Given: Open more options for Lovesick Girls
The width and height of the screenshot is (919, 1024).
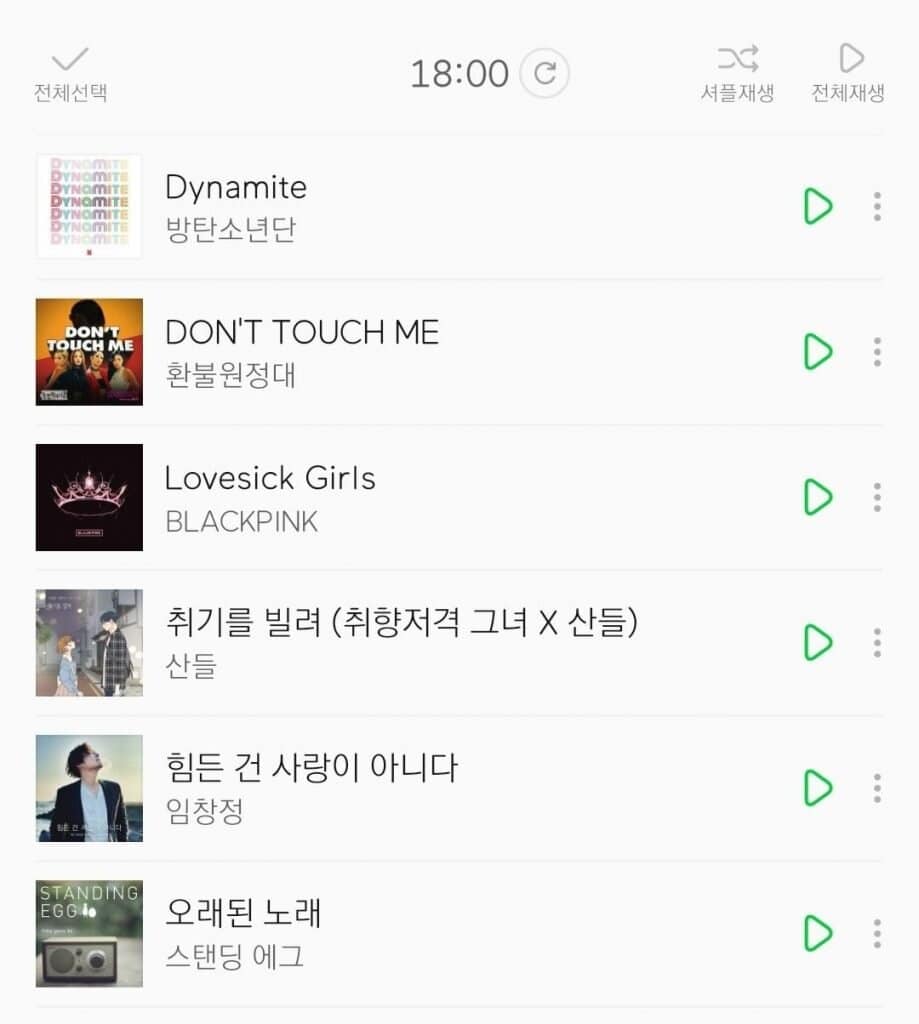Looking at the screenshot, I should click(877, 497).
